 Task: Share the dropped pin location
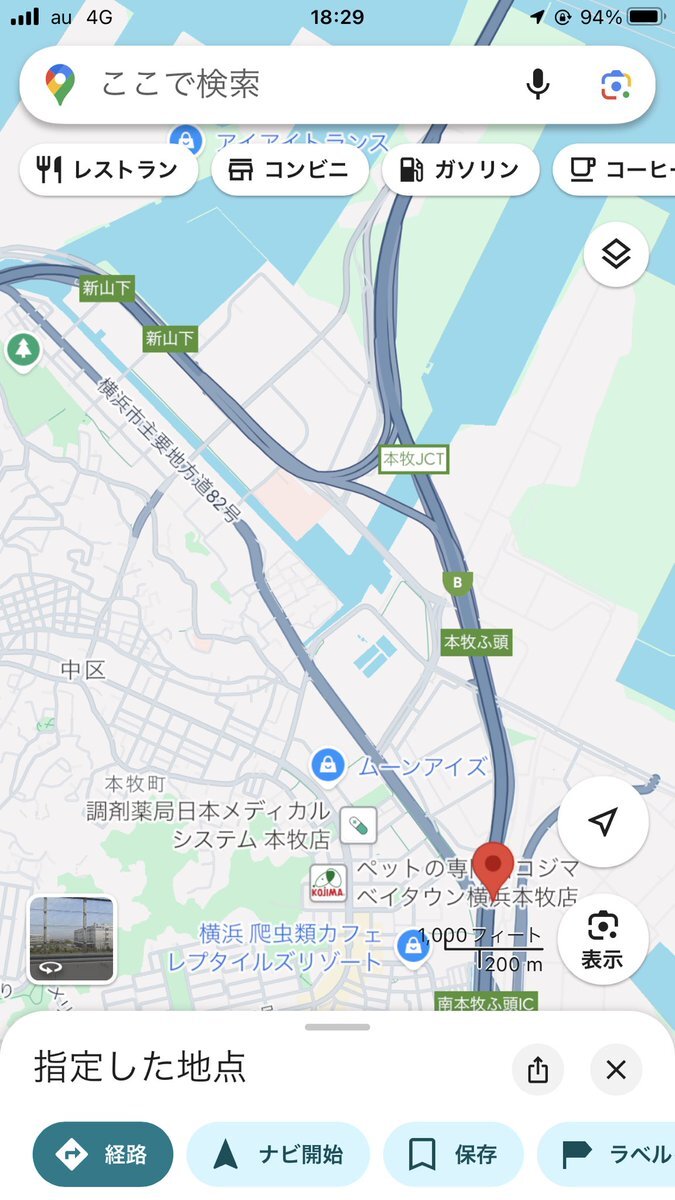tap(538, 1070)
